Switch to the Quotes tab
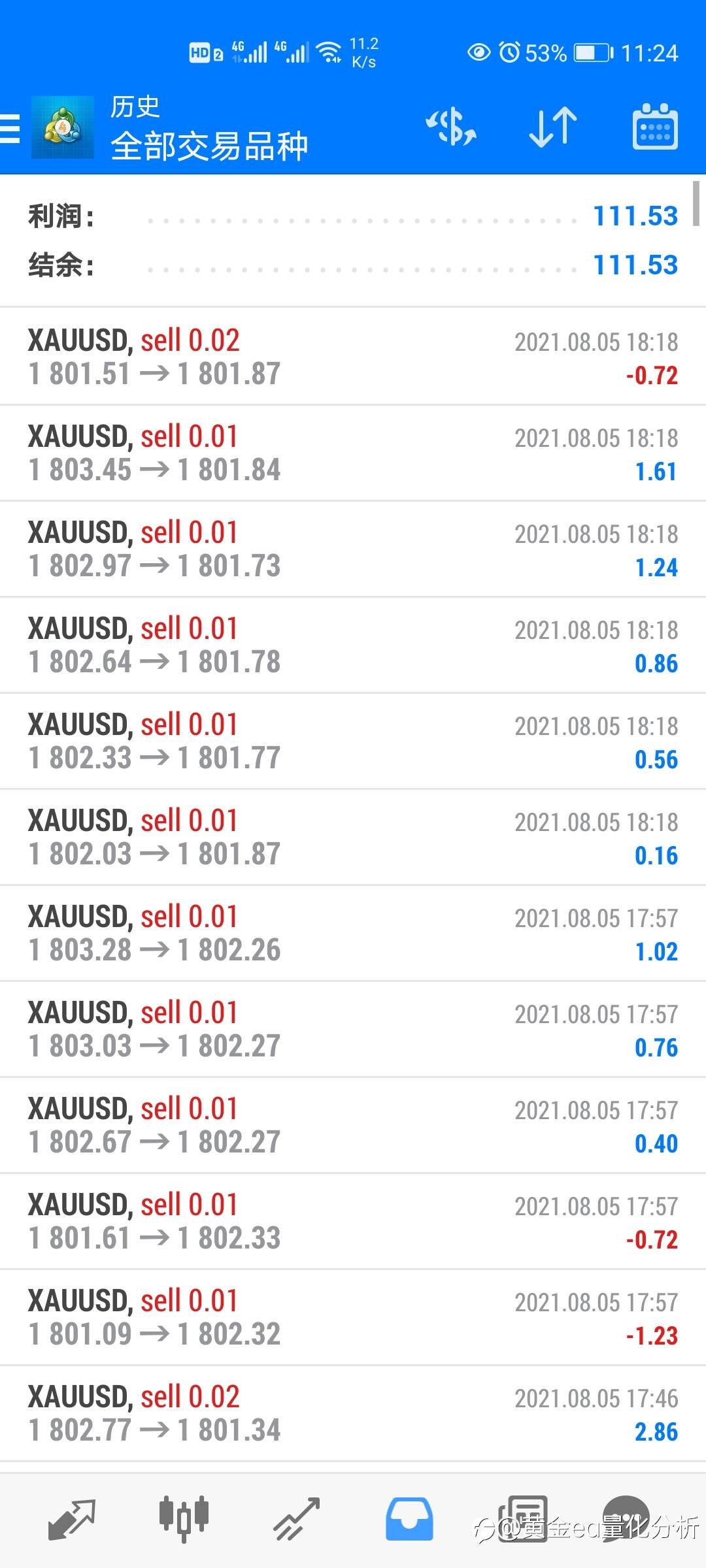 (x=72, y=1518)
